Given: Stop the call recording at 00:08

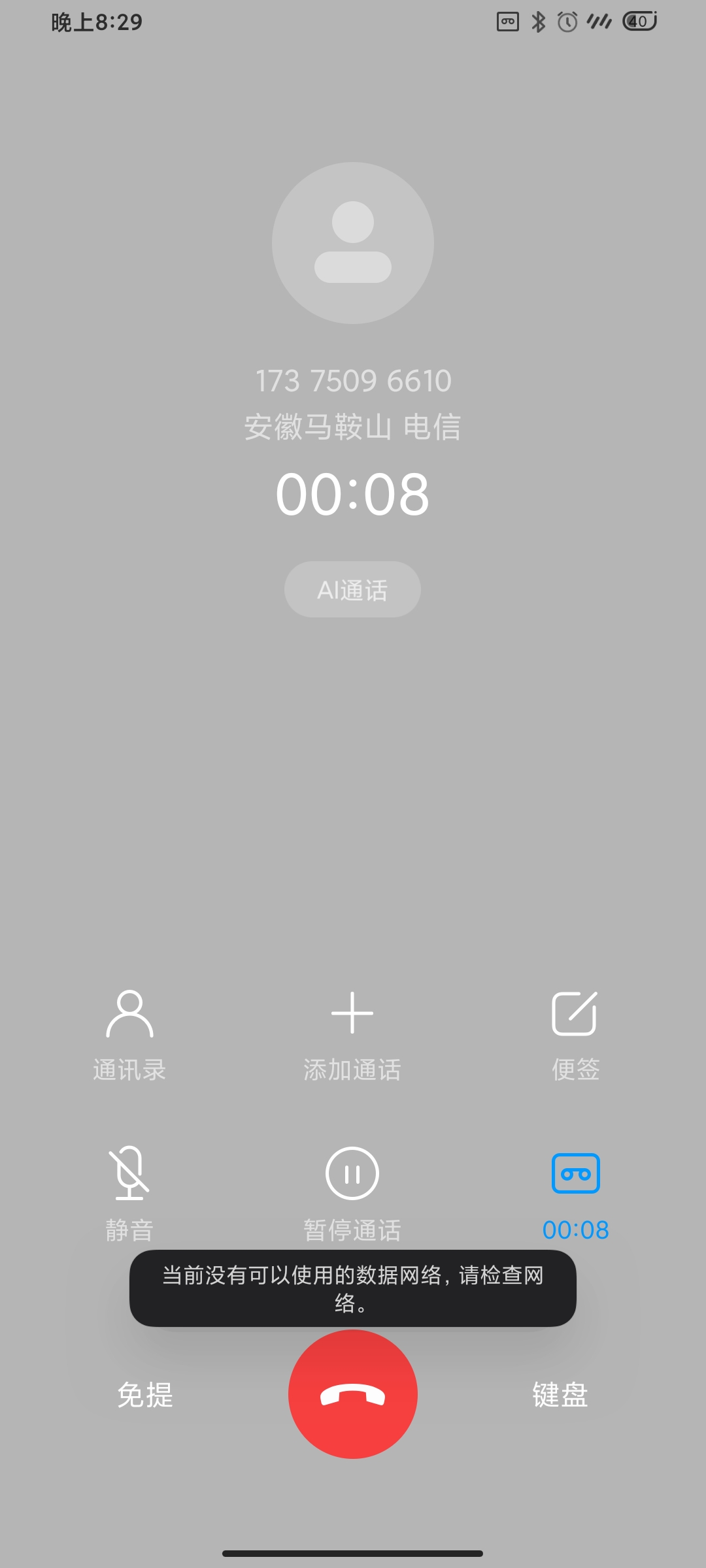Looking at the screenshot, I should (575, 1194).
